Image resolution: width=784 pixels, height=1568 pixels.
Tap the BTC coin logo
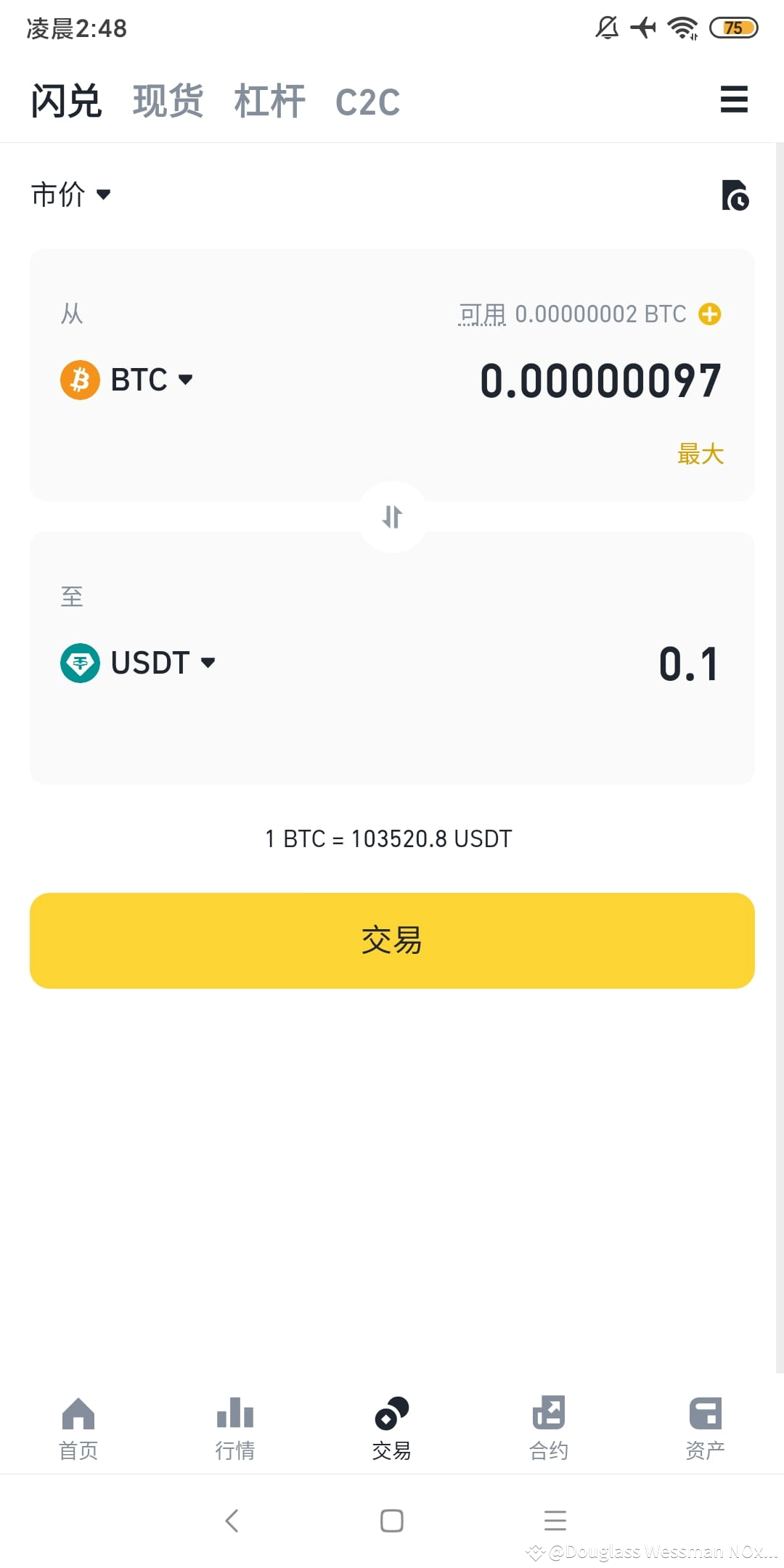pos(80,379)
